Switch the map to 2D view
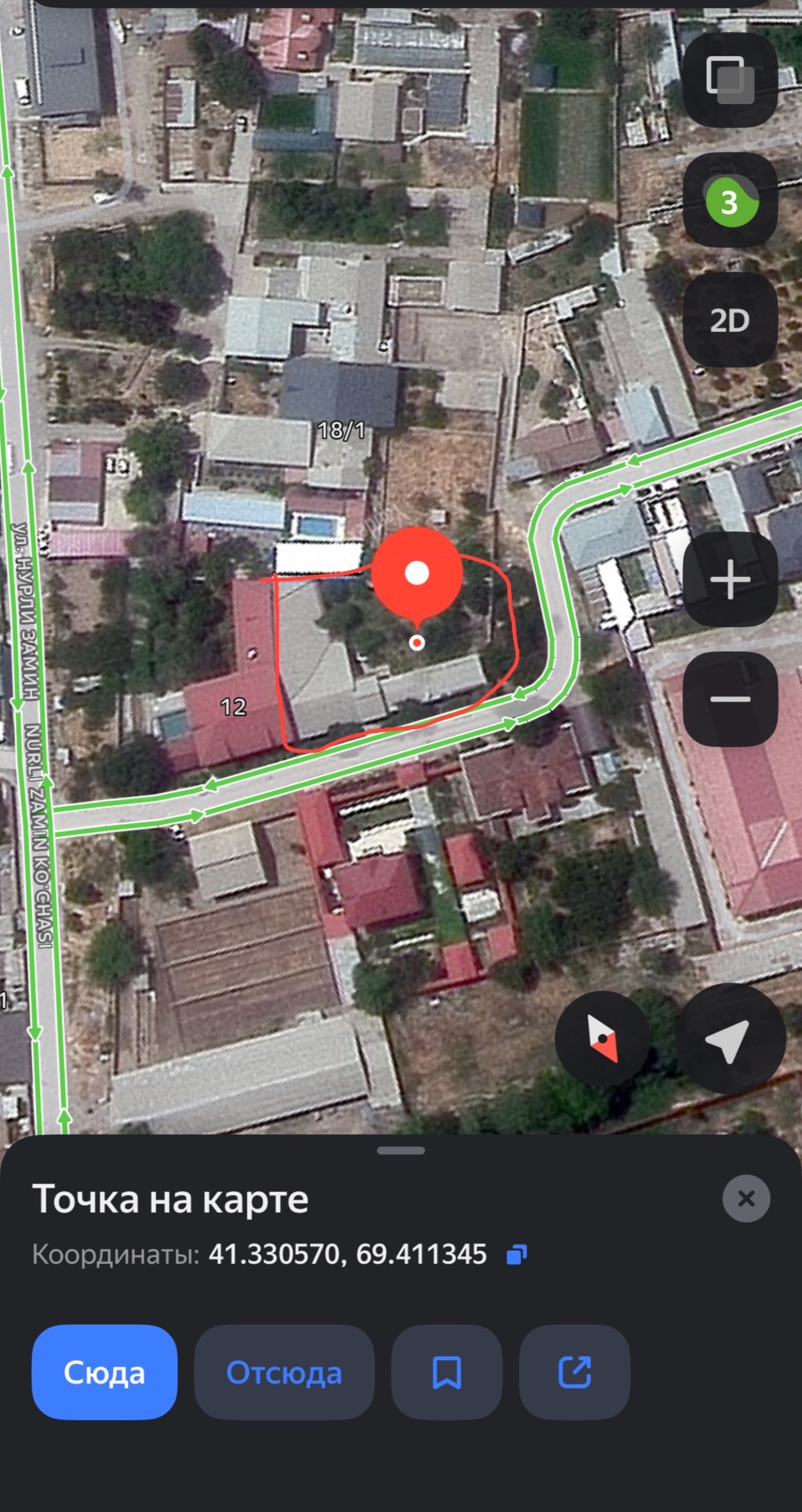Viewport: 802px width, 1512px height. [730, 320]
